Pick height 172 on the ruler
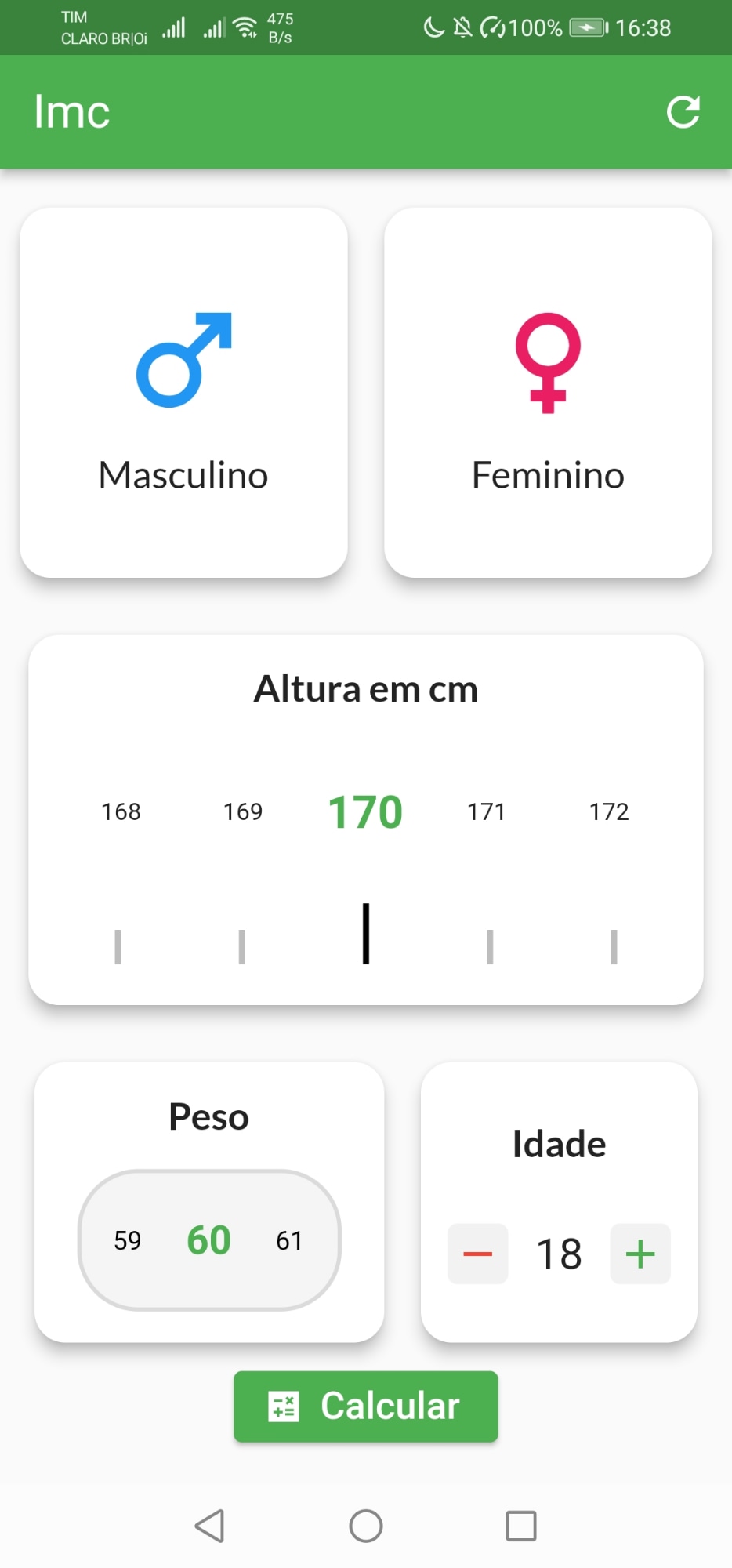 tap(609, 812)
